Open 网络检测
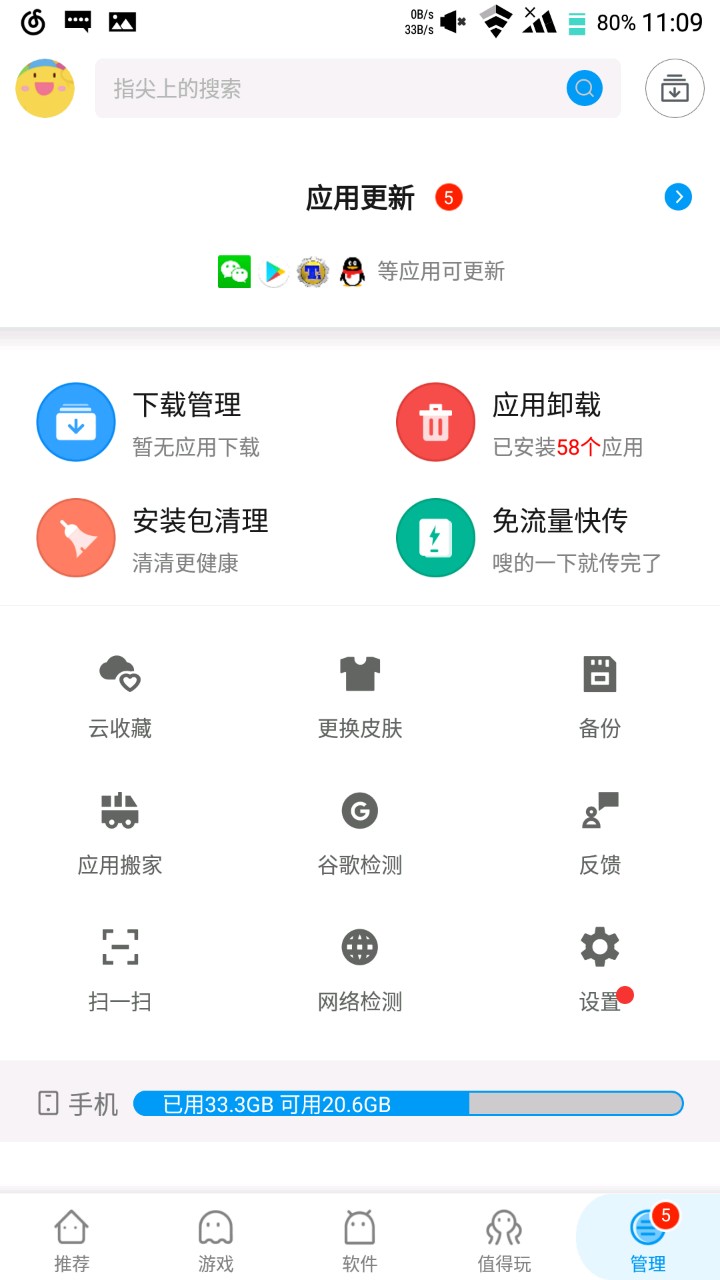The image size is (720, 1280). (x=360, y=970)
